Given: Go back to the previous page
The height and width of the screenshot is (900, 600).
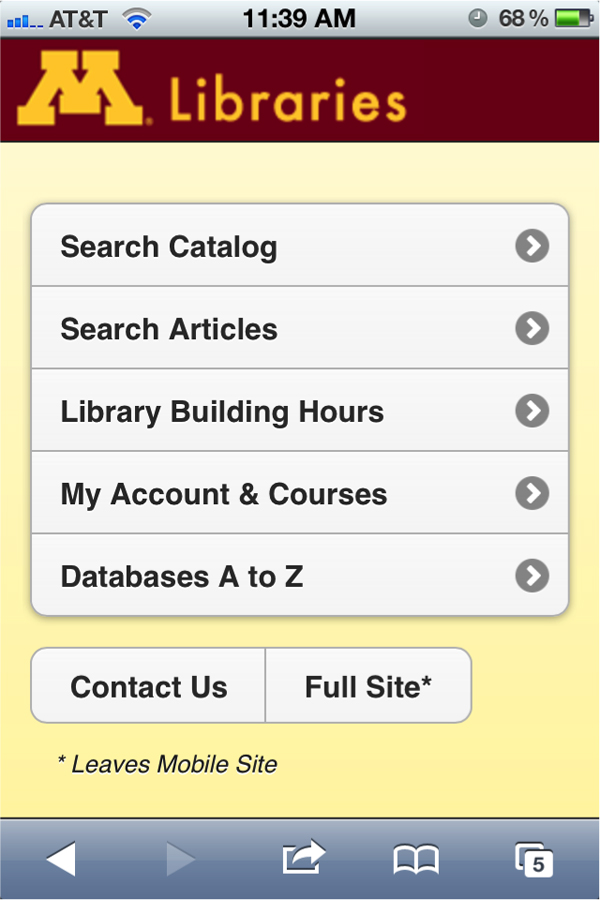Looking at the screenshot, I should (x=61, y=858).
